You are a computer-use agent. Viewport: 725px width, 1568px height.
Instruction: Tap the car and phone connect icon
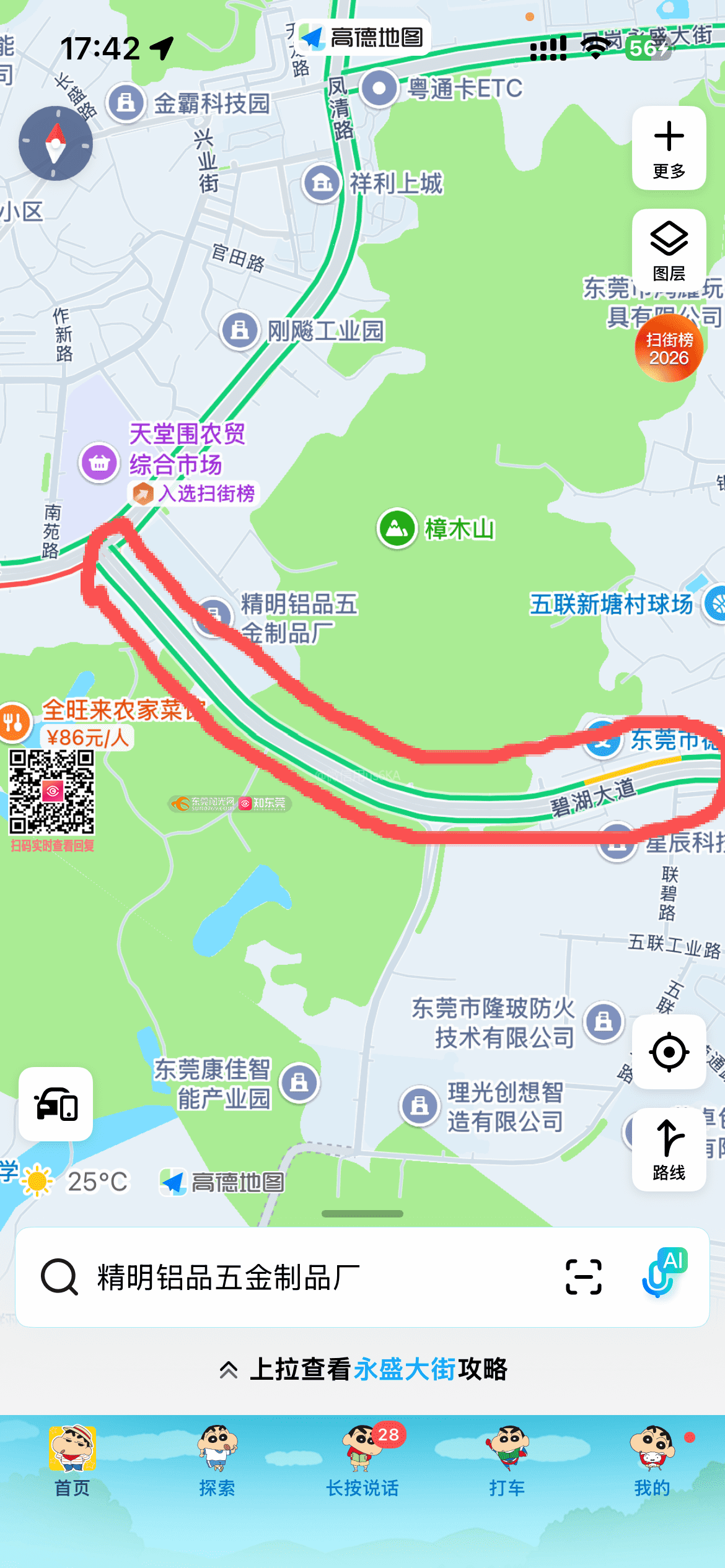pyautogui.click(x=56, y=1104)
